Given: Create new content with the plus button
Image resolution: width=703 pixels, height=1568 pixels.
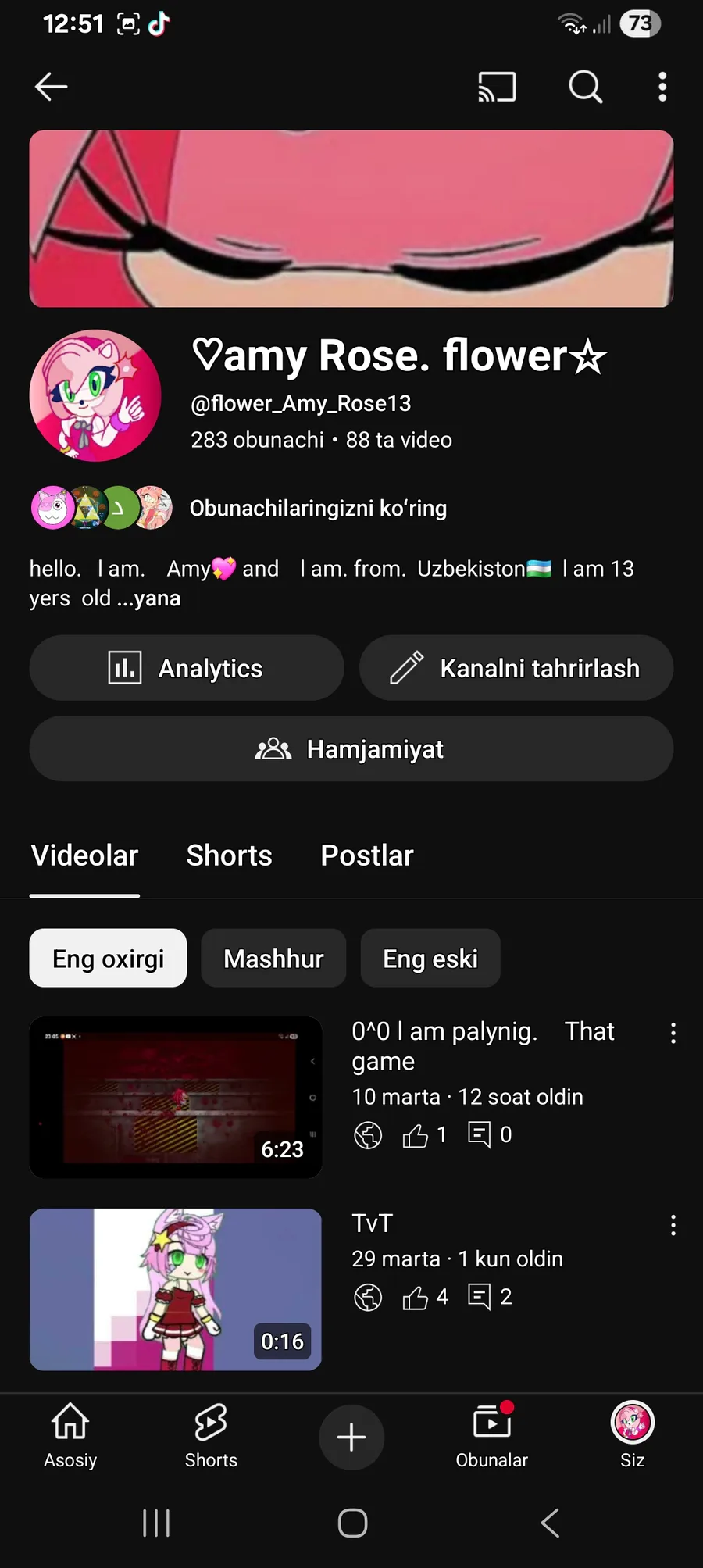Looking at the screenshot, I should [351, 1437].
